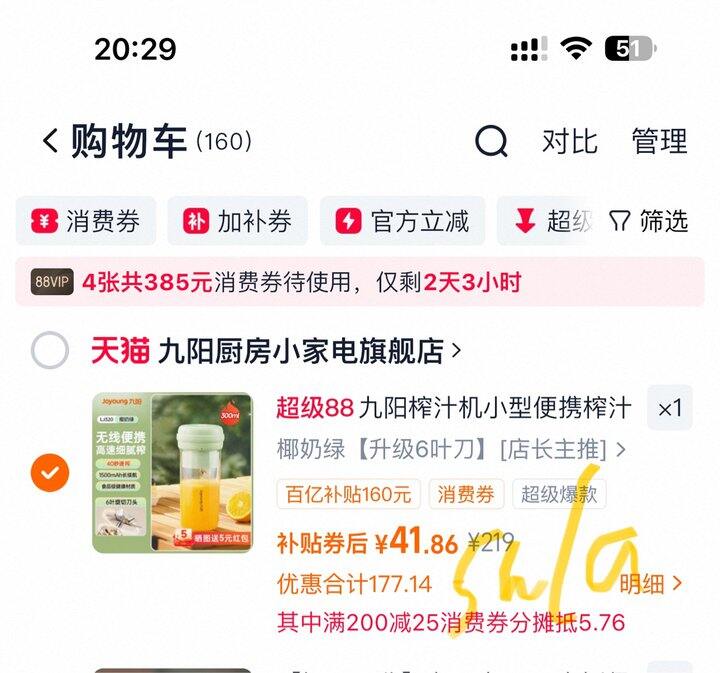The width and height of the screenshot is (720, 673).
Task: Open 管理 cart management
Action: (x=659, y=142)
